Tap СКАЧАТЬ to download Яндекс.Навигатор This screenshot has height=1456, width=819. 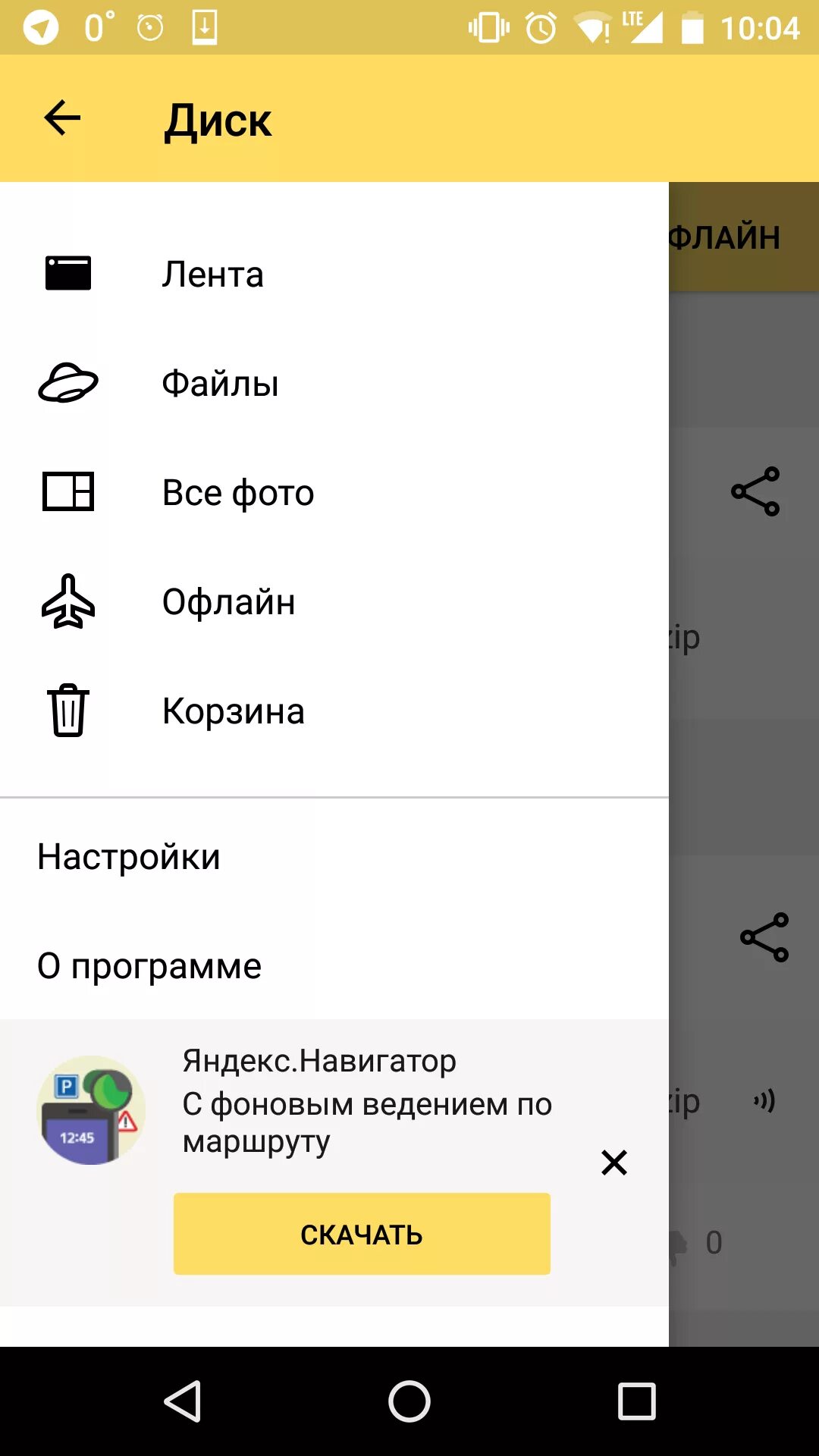pyautogui.click(x=362, y=1234)
